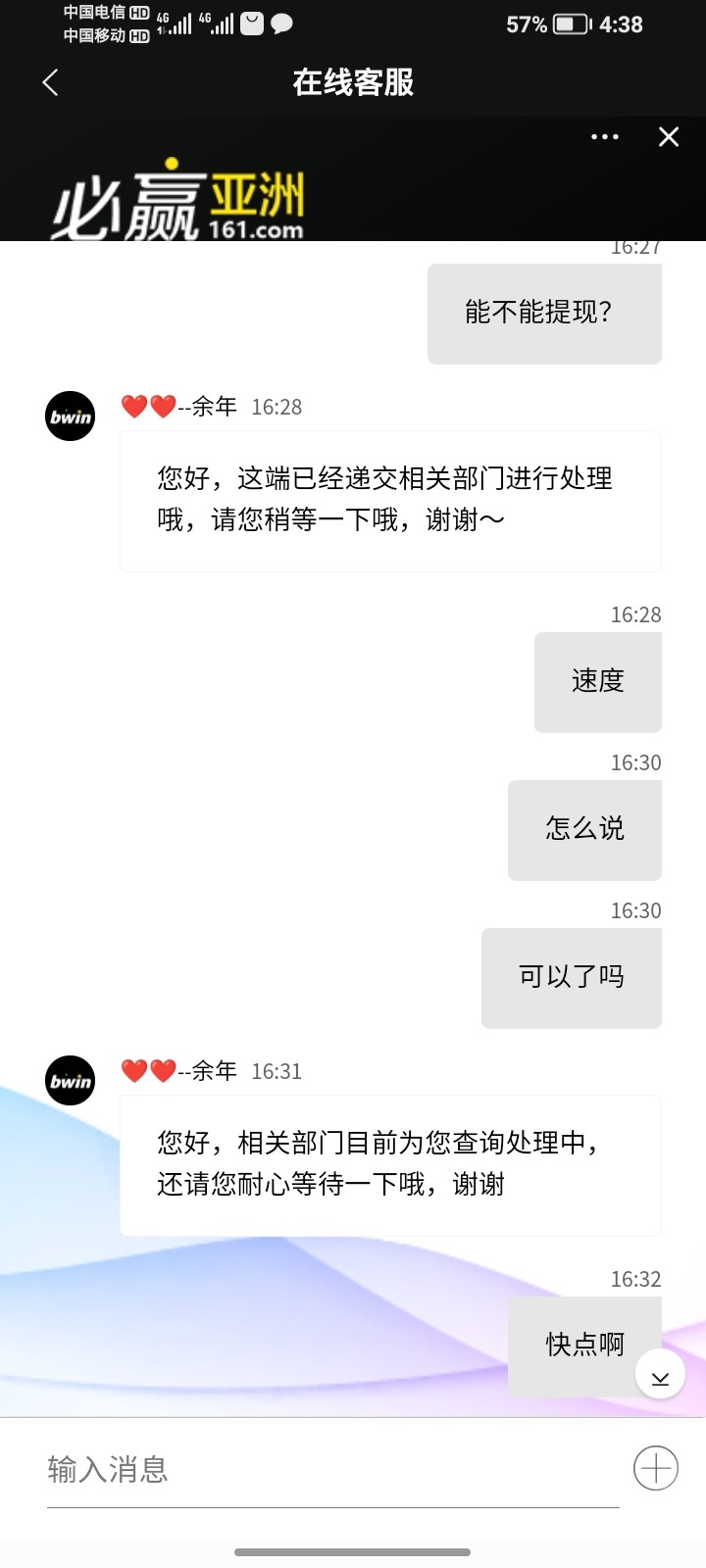Jump to the latest message
706x1568 pixels.
pyautogui.click(x=660, y=1376)
